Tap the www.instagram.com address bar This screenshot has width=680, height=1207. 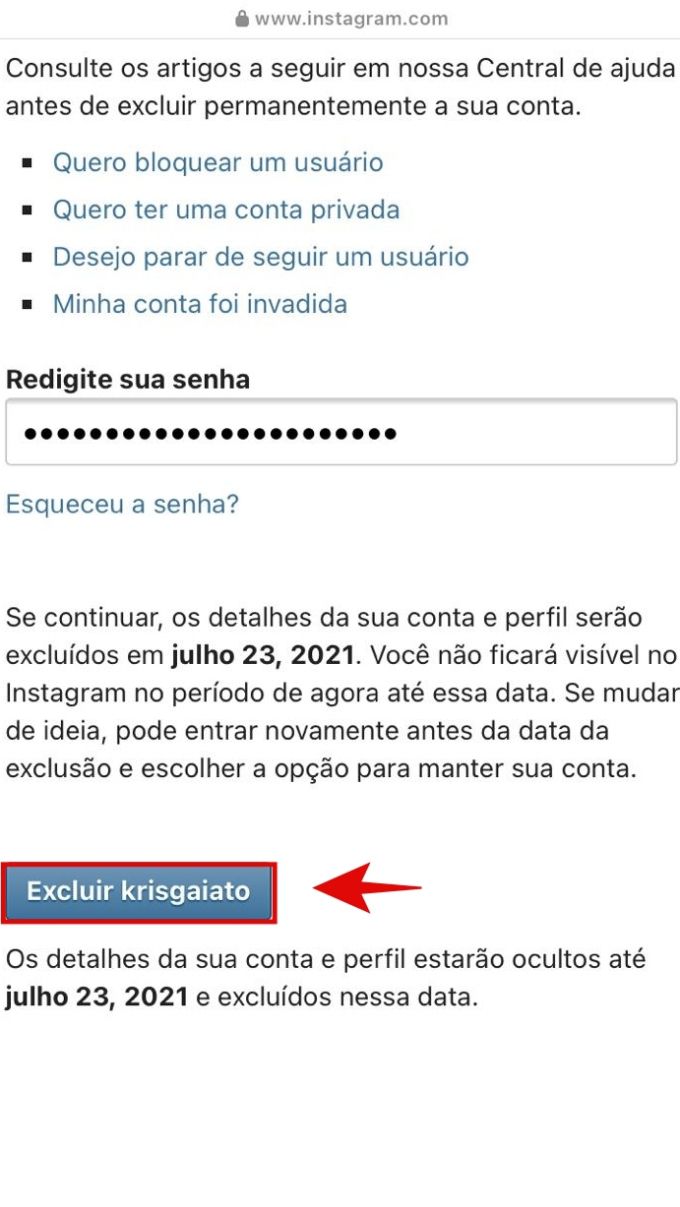click(x=341, y=19)
